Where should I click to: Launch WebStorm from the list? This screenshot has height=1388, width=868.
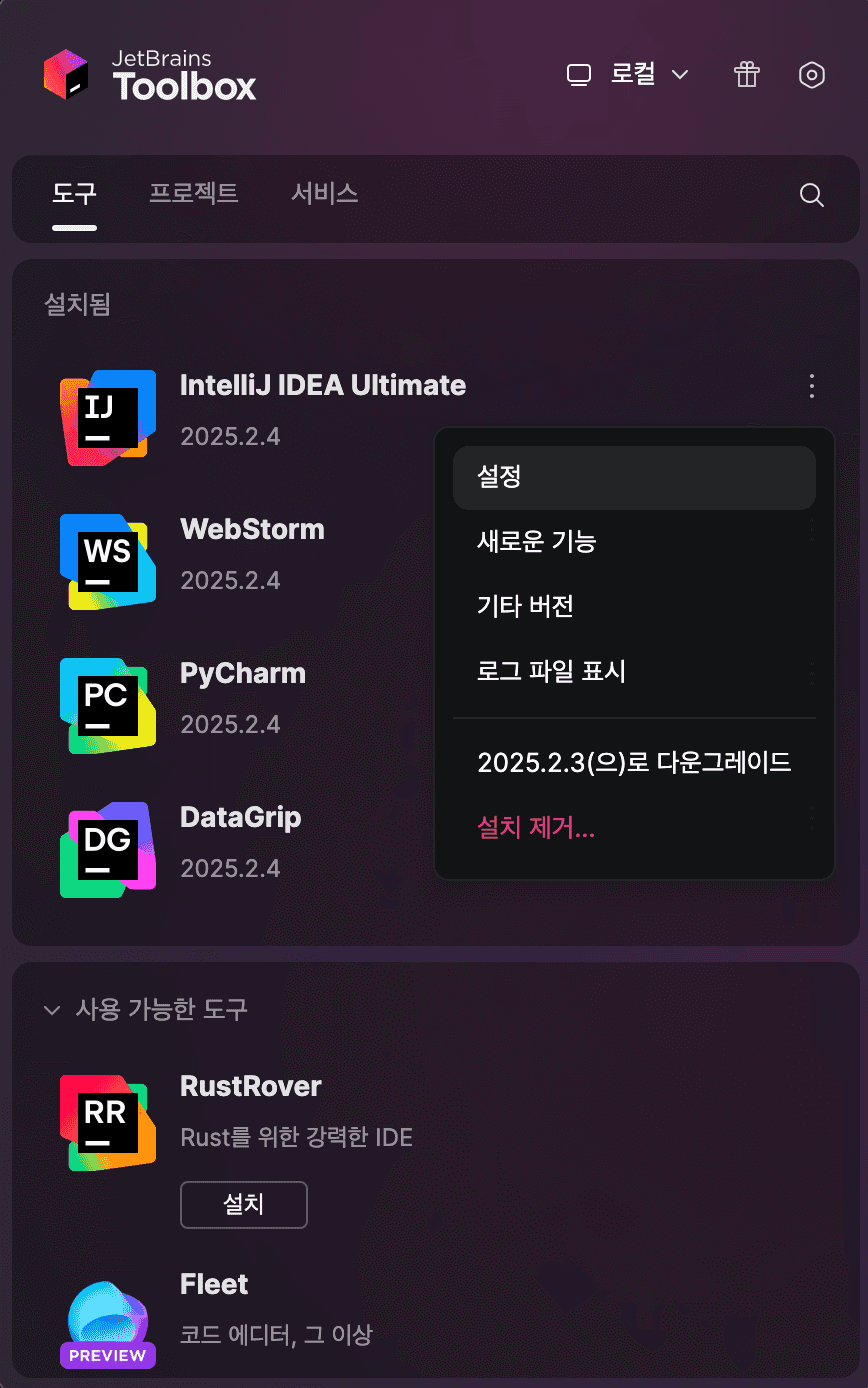[252, 529]
